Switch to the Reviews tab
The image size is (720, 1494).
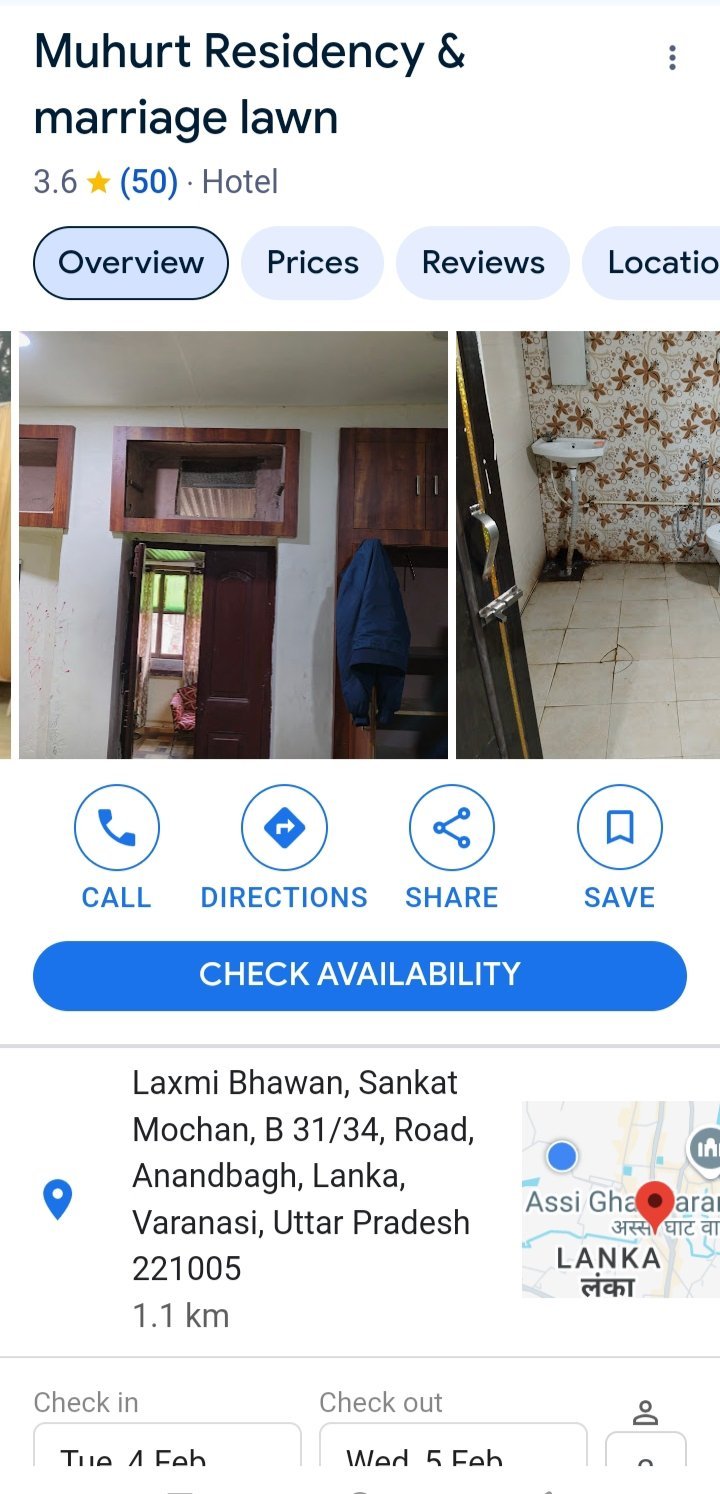click(x=483, y=263)
